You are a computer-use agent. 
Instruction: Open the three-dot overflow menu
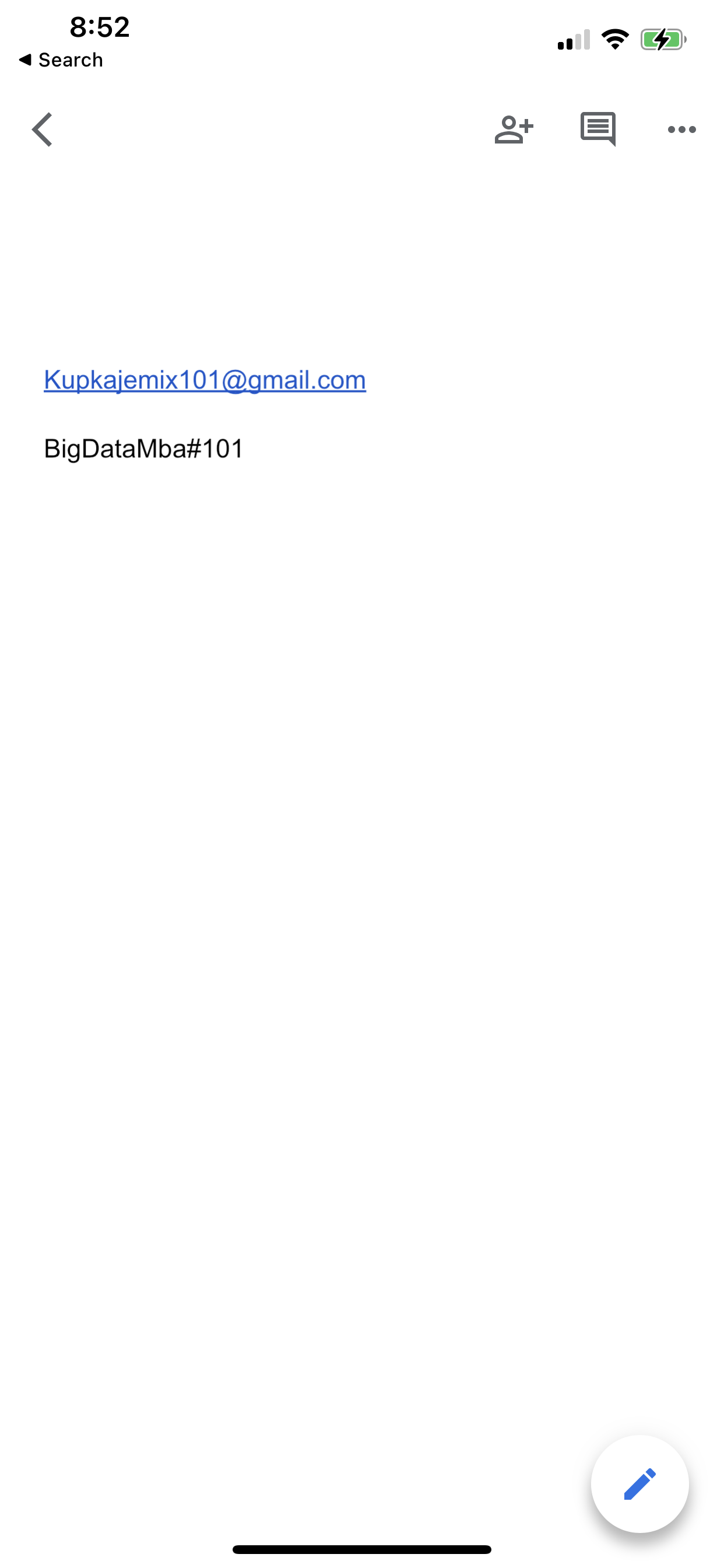pos(681,129)
